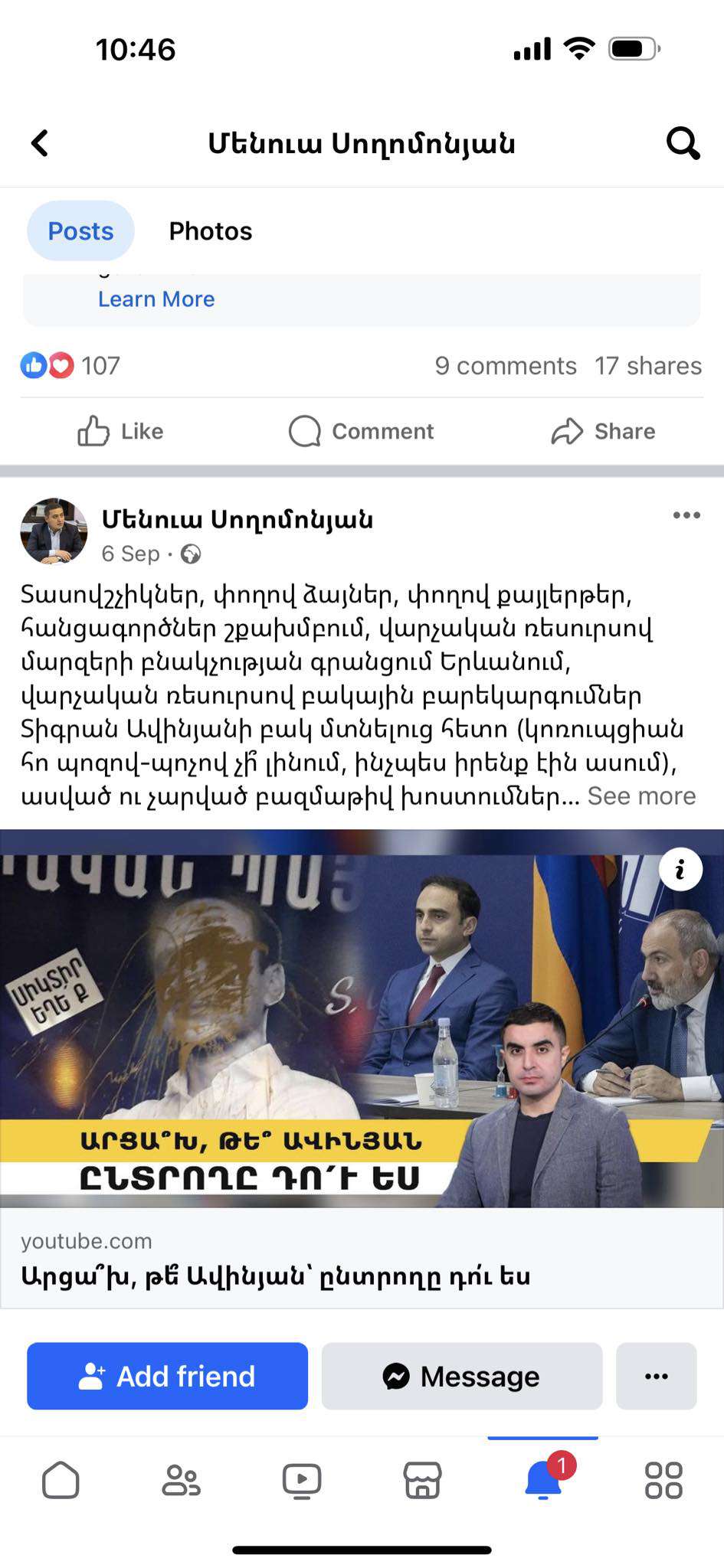View the 9 comments count
Viewport: 724px width, 1568px height.
coord(506,366)
